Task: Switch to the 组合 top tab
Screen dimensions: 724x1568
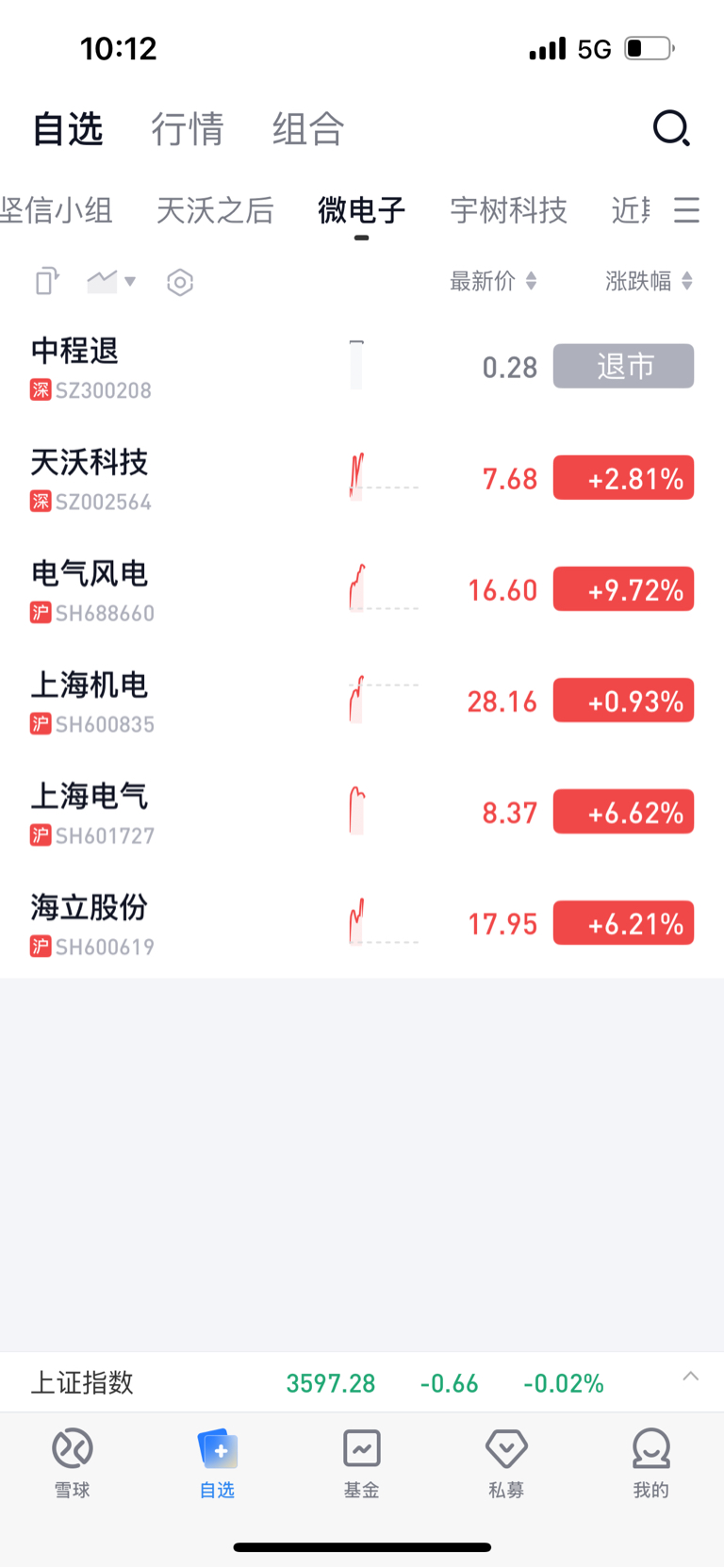Action: [308, 129]
